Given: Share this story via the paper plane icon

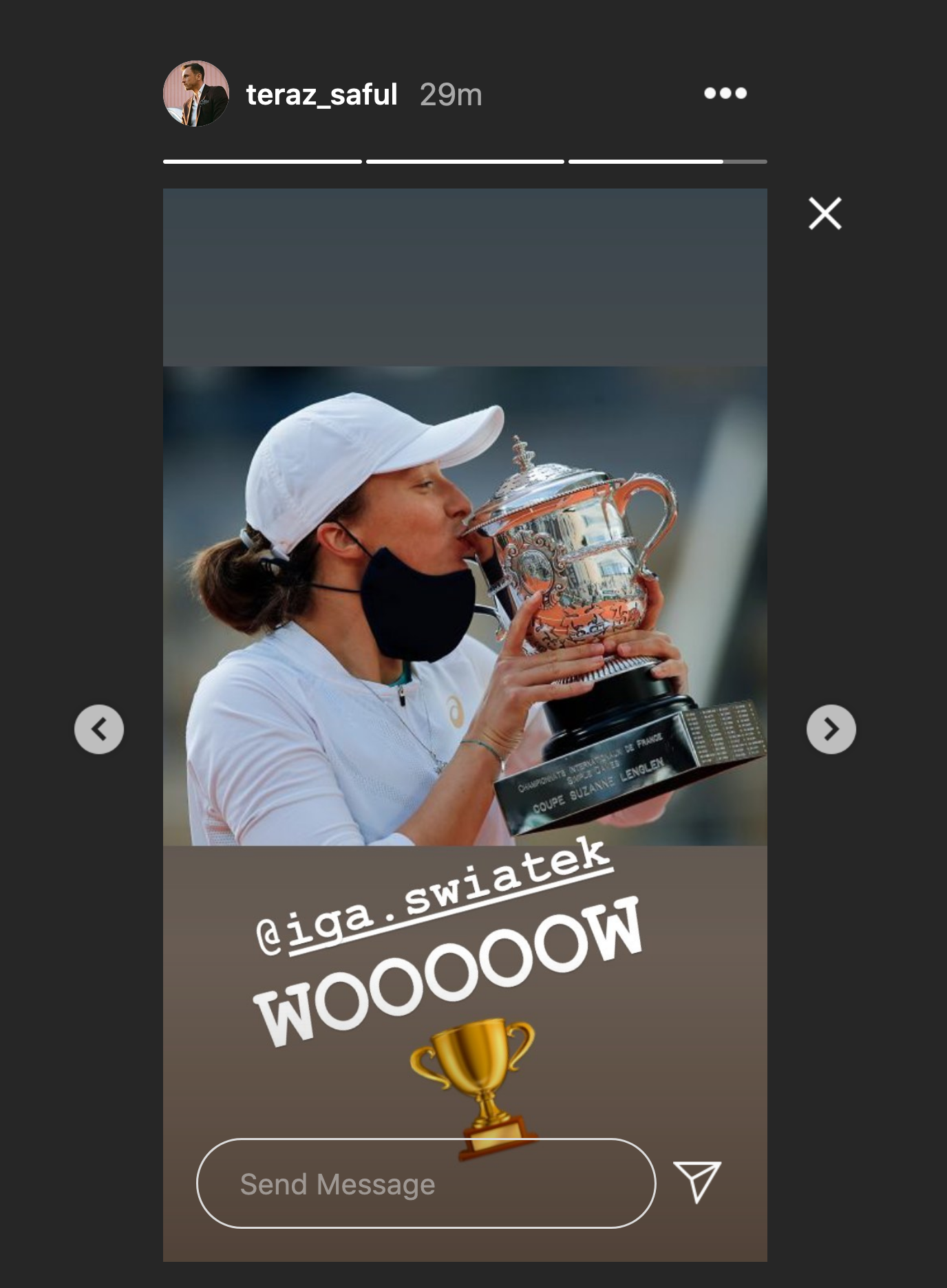Looking at the screenshot, I should [696, 1181].
